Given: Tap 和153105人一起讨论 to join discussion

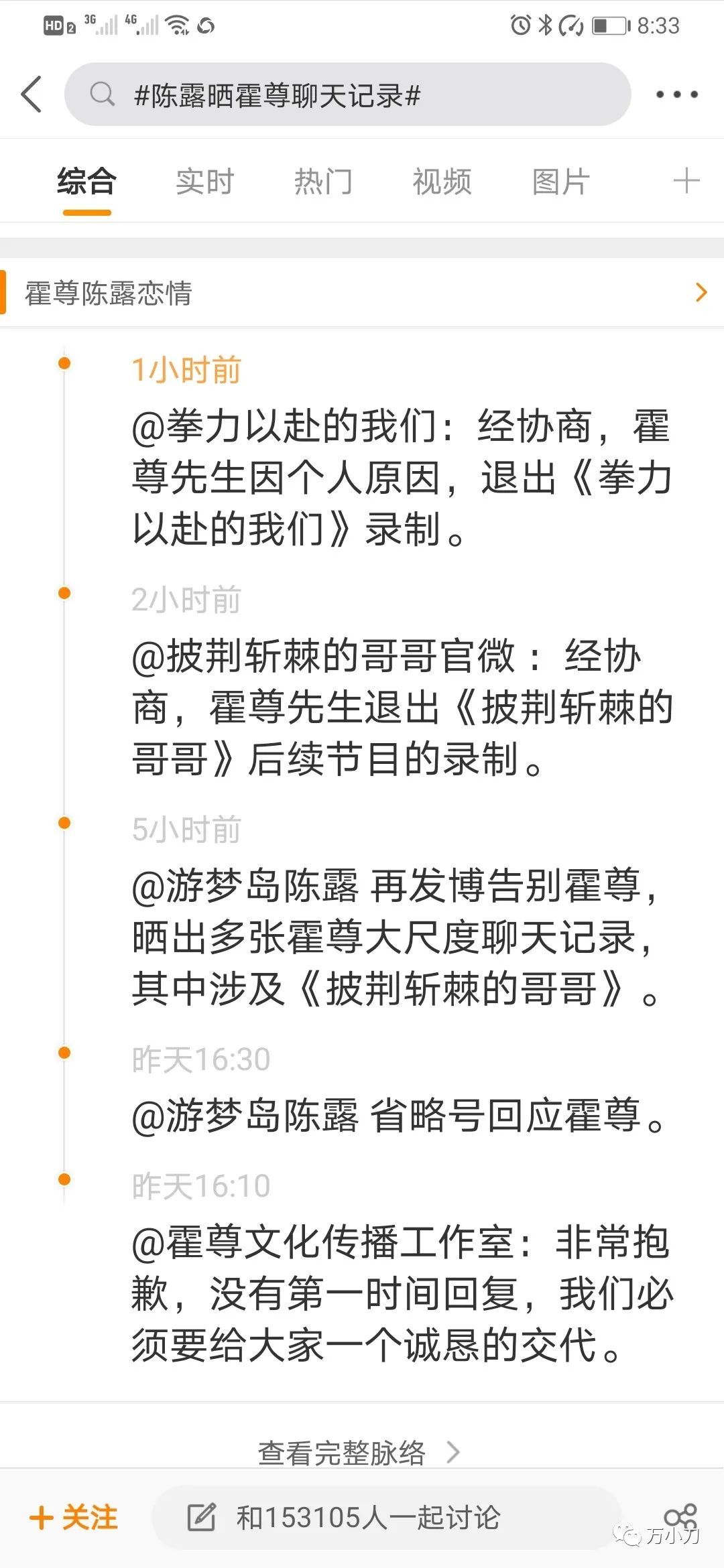Looking at the screenshot, I should 367,1518.
